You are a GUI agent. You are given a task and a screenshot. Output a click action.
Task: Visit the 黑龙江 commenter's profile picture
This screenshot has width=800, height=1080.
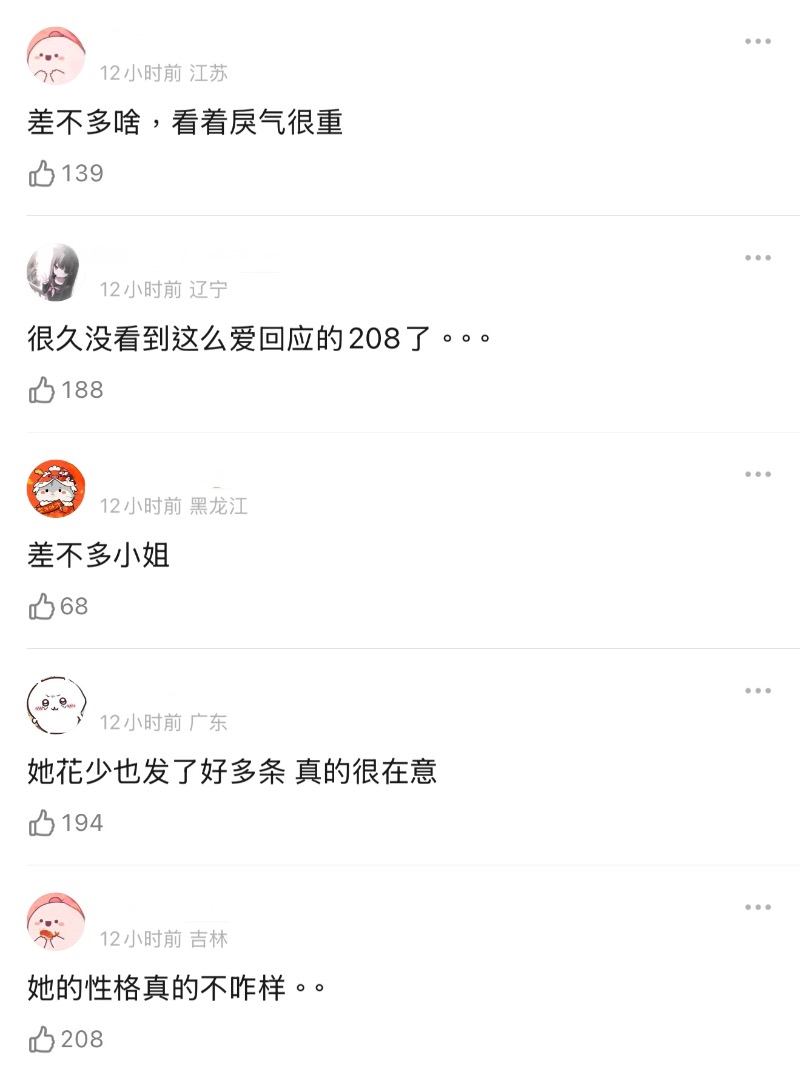pyautogui.click(x=56, y=489)
